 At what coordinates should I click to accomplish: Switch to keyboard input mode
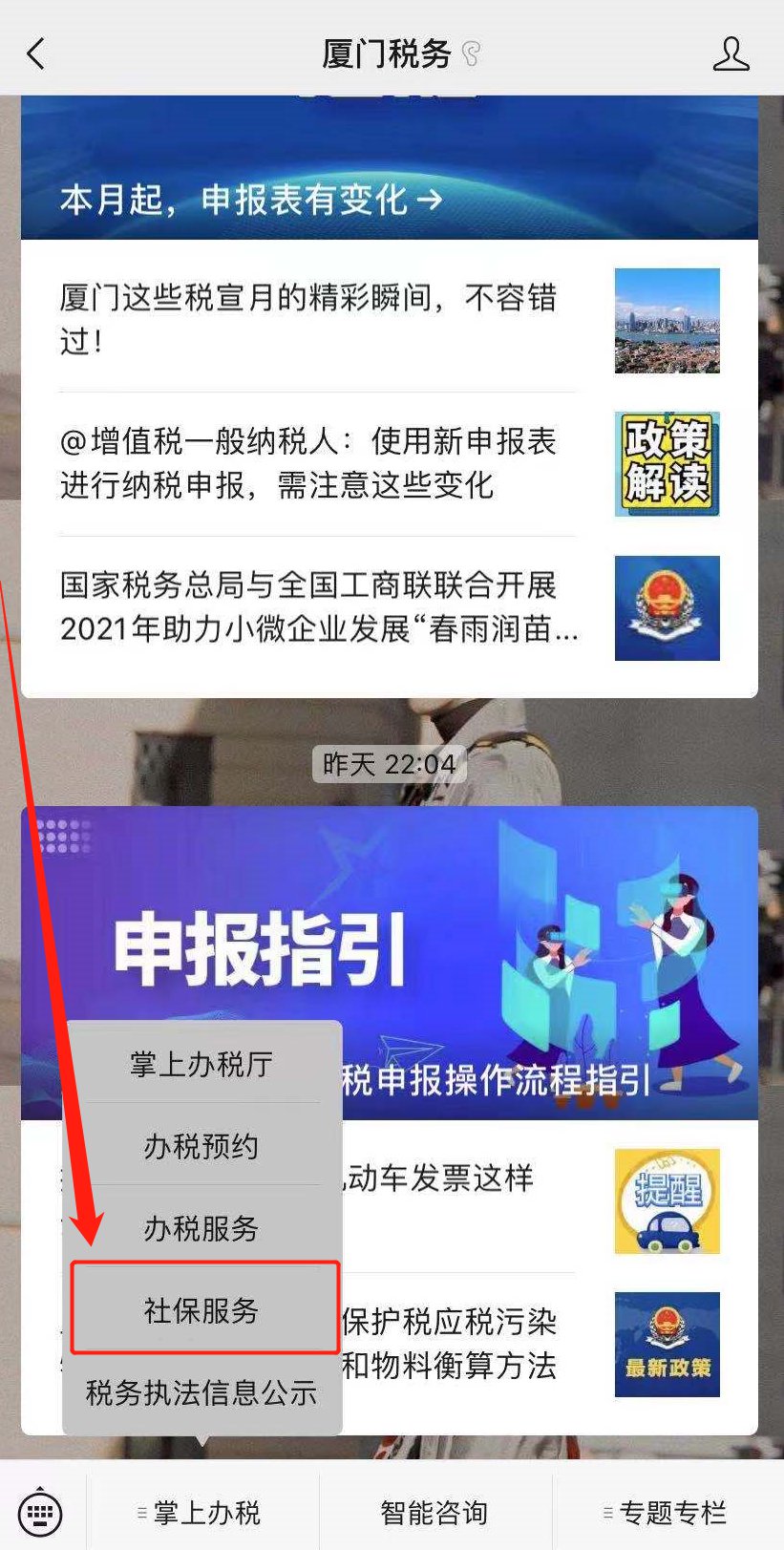[40, 1512]
